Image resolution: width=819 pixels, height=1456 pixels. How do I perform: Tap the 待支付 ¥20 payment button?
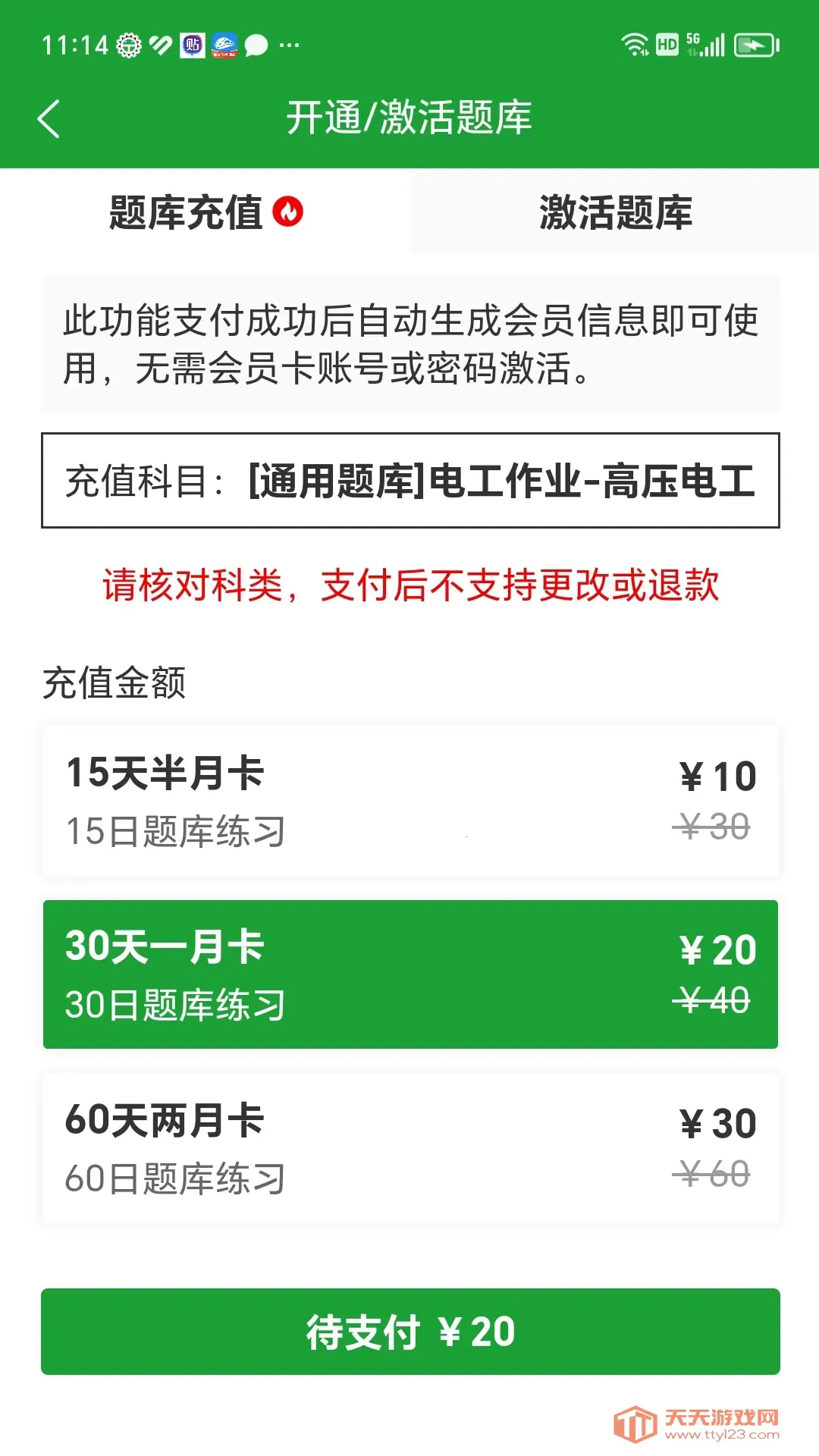pos(409,1332)
